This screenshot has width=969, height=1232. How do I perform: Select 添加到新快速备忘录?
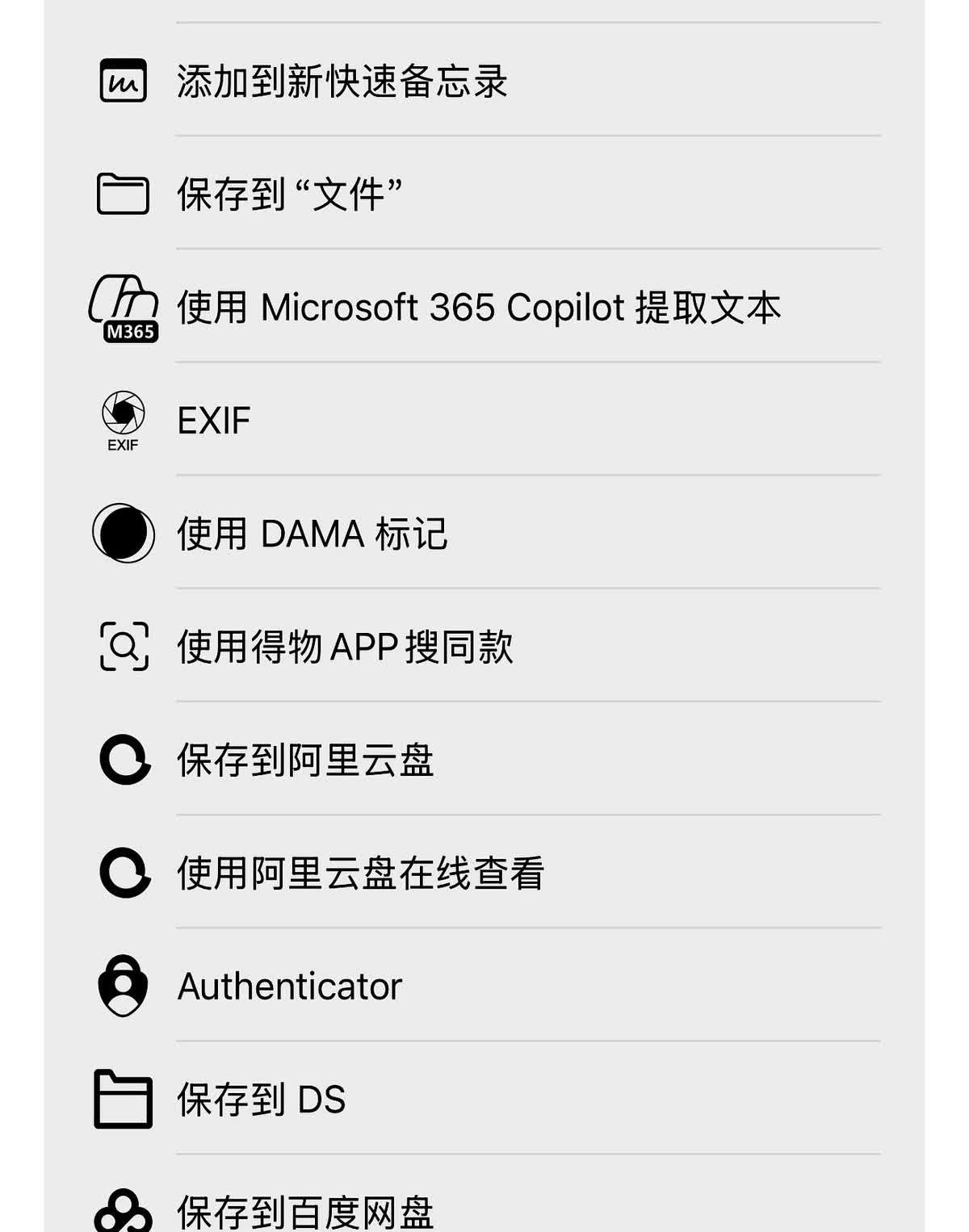[x=342, y=81]
